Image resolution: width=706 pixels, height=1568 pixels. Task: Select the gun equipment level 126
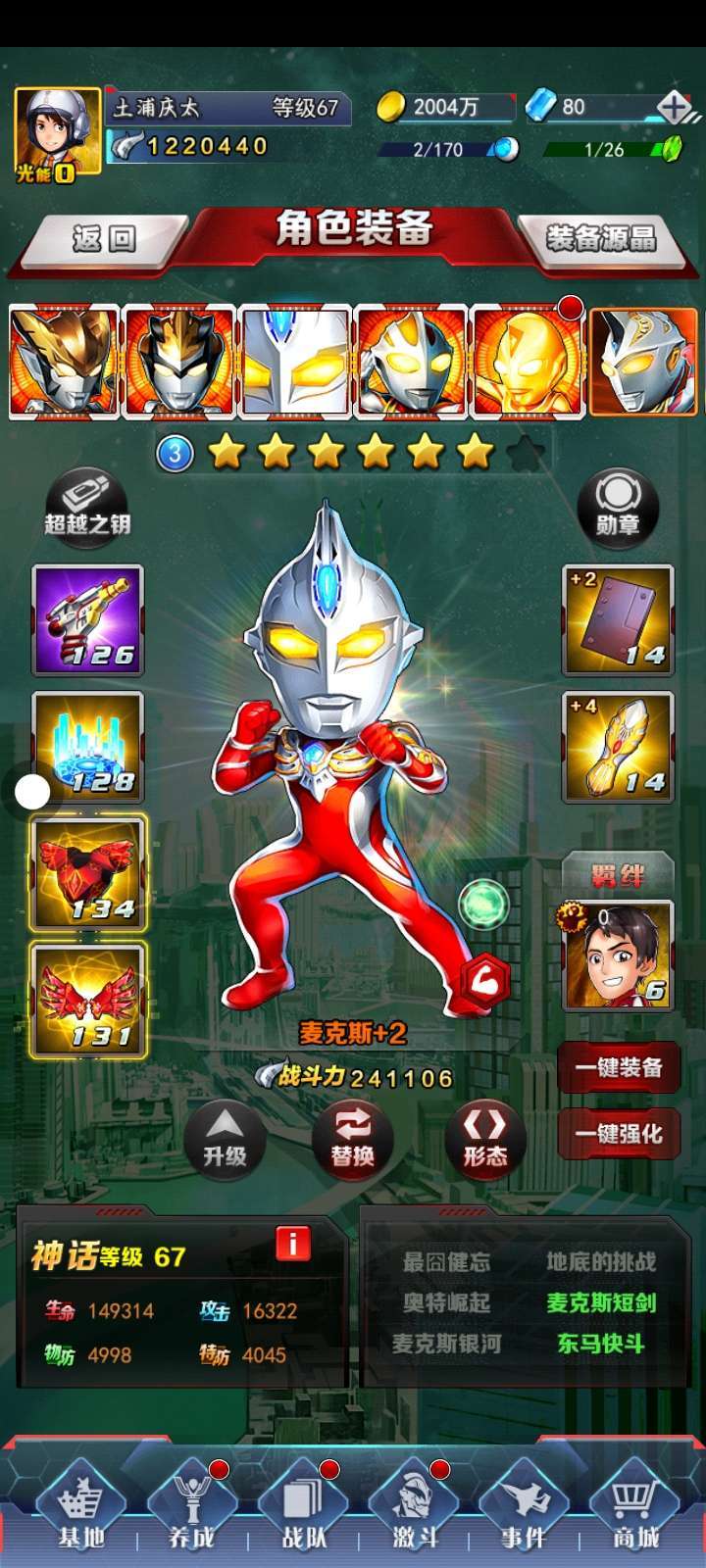88,620
